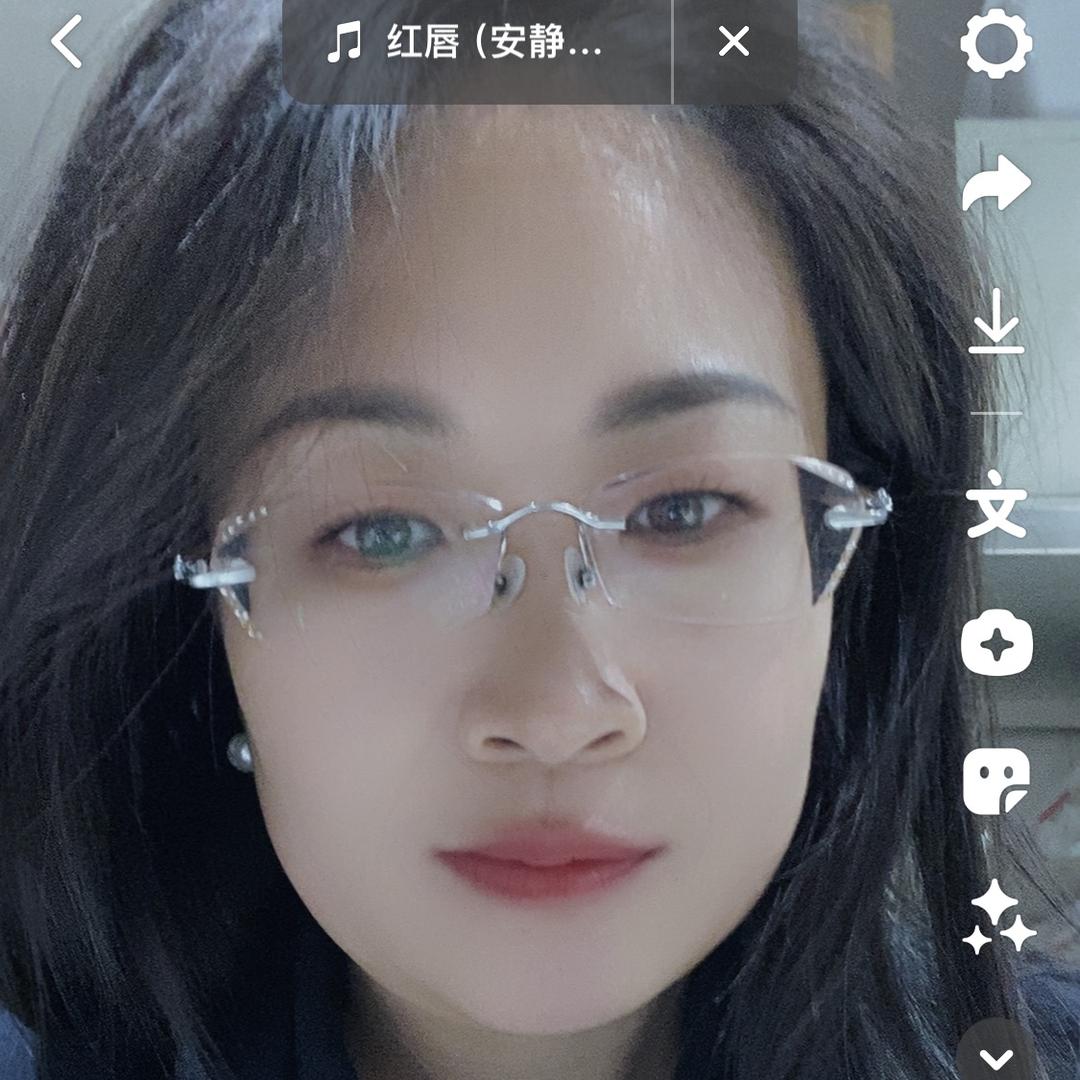This screenshot has width=1080, height=1080.
Task: Open the beautify sparkles tool
Action: point(996,918)
